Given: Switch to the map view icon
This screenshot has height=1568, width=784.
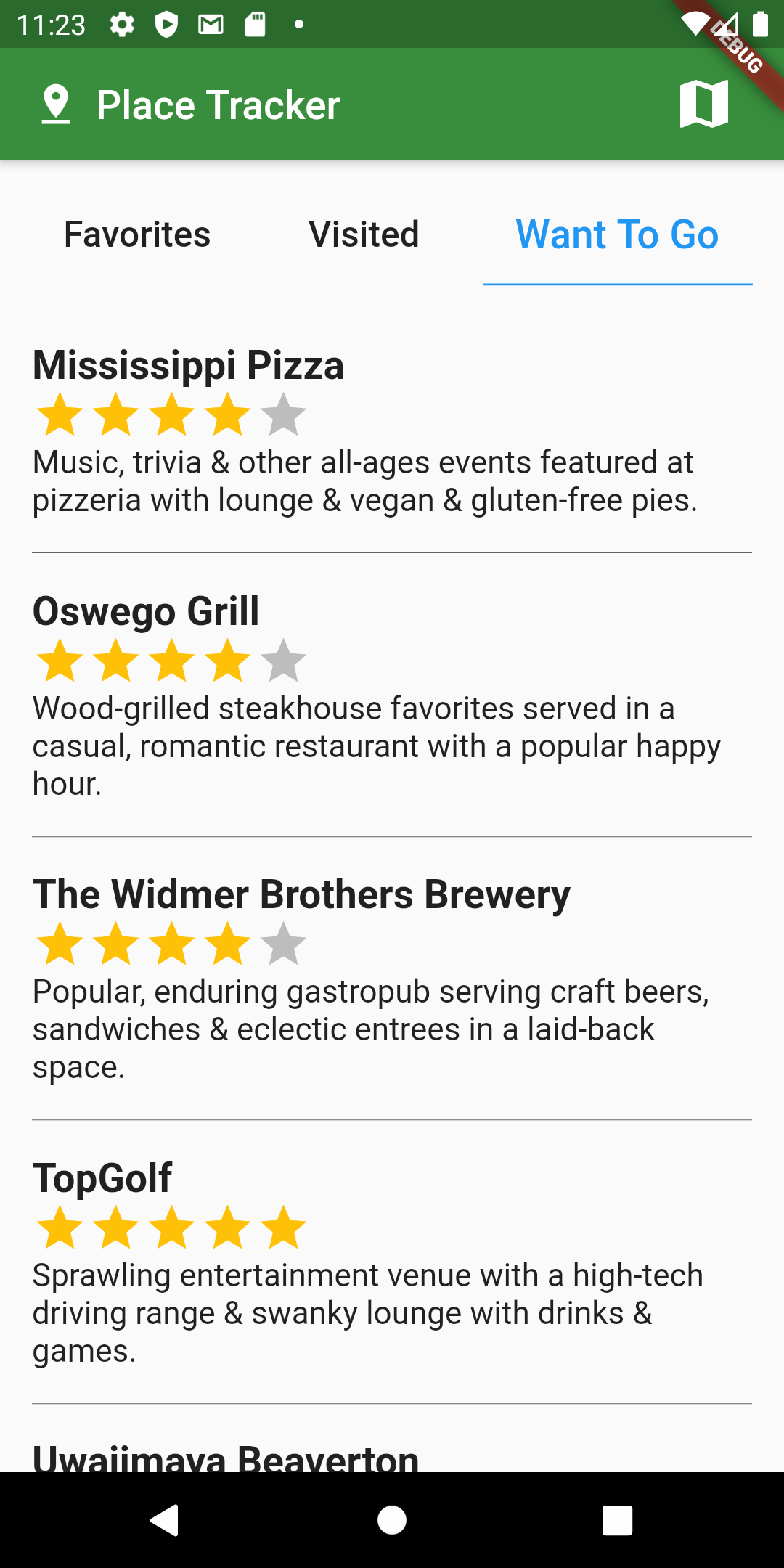Looking at the screenshot, I should point(703,104).
